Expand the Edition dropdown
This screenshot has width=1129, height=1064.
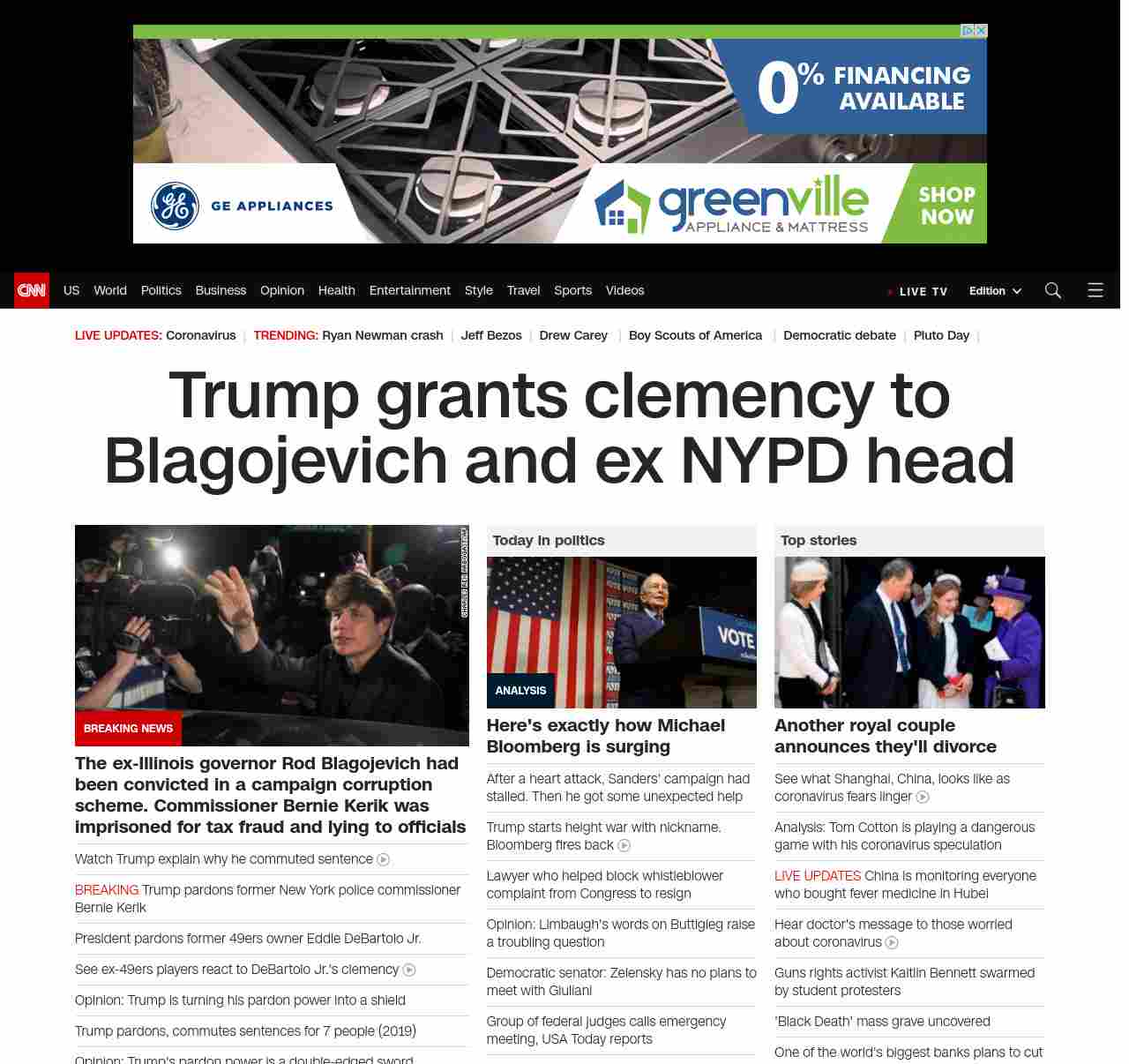click(995, 291)
